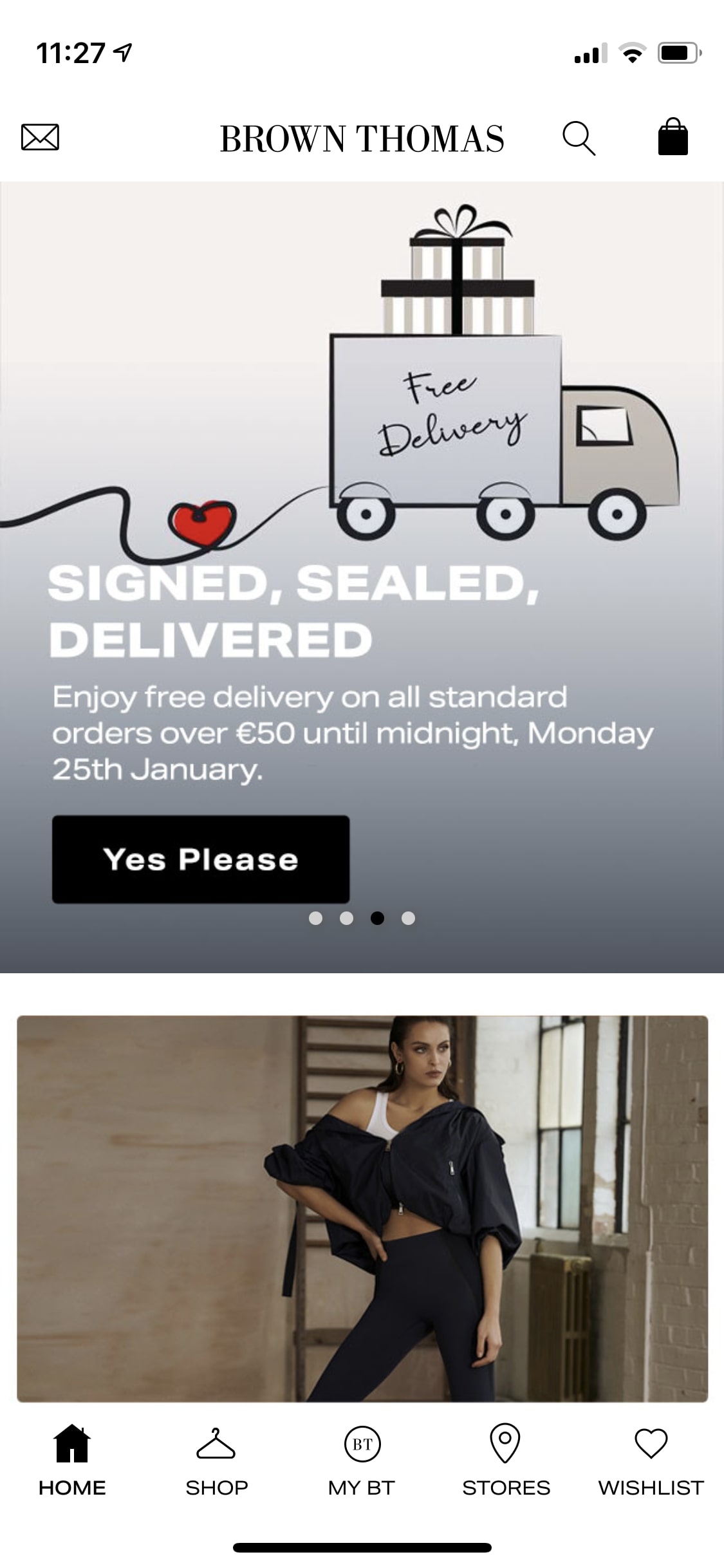The width and height of the screenshot is (724, 1568).
Task: Open the My BT tab
Action: pyautogui.click(x=362, y=1460)
